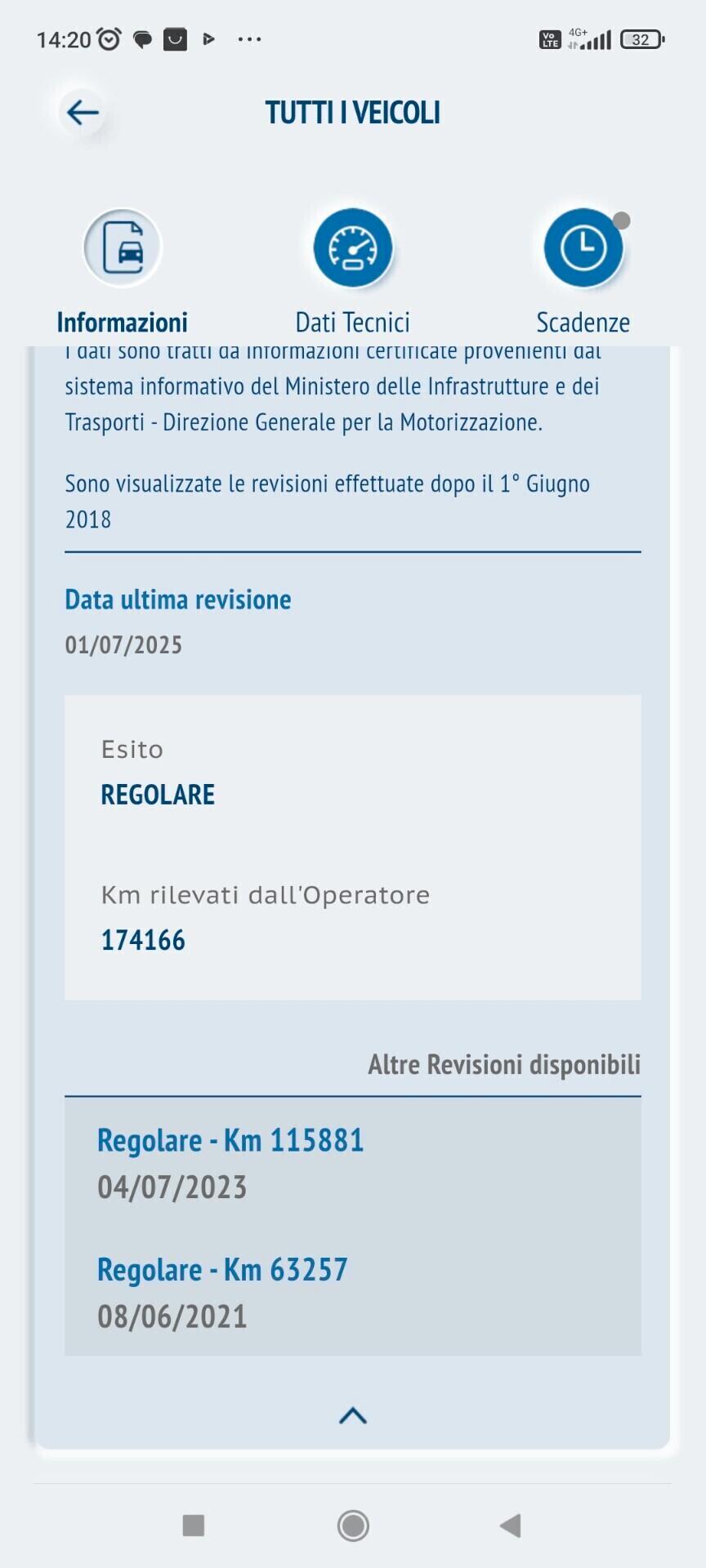
Task: Collapse the revisions section with the chevron
Action: pos(353,1415)
